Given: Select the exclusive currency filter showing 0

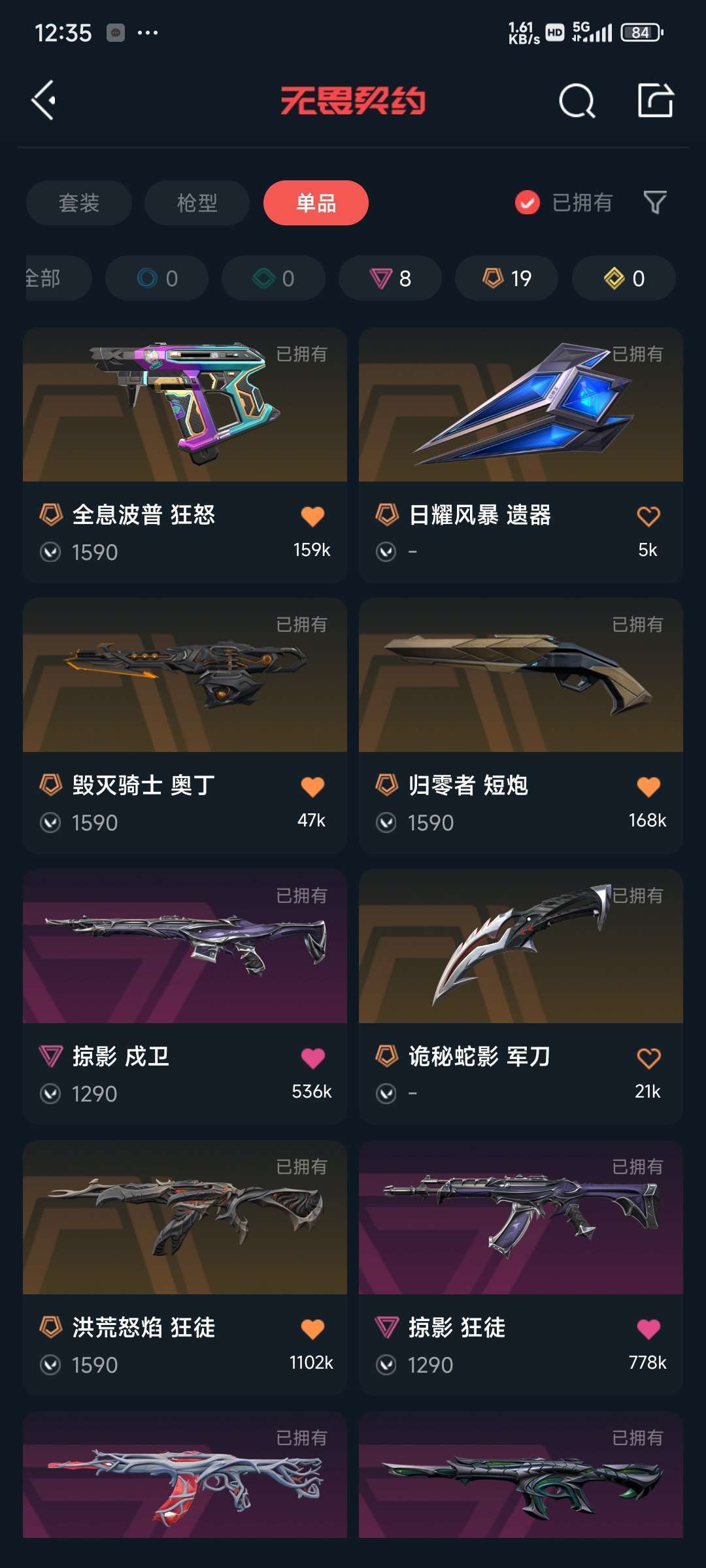Looking at the screenshot, I should 622,278.
